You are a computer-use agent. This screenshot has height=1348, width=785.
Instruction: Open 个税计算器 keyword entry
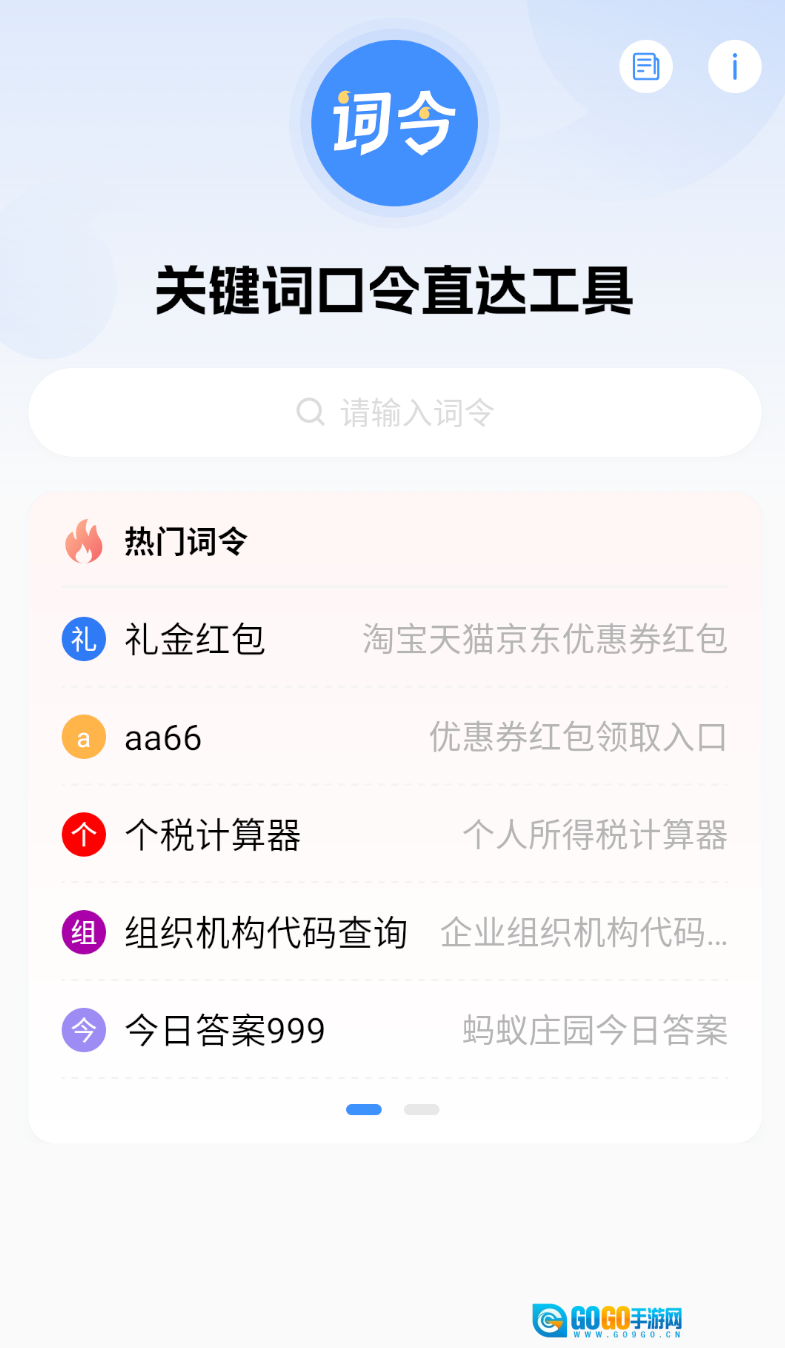point(394,835)
